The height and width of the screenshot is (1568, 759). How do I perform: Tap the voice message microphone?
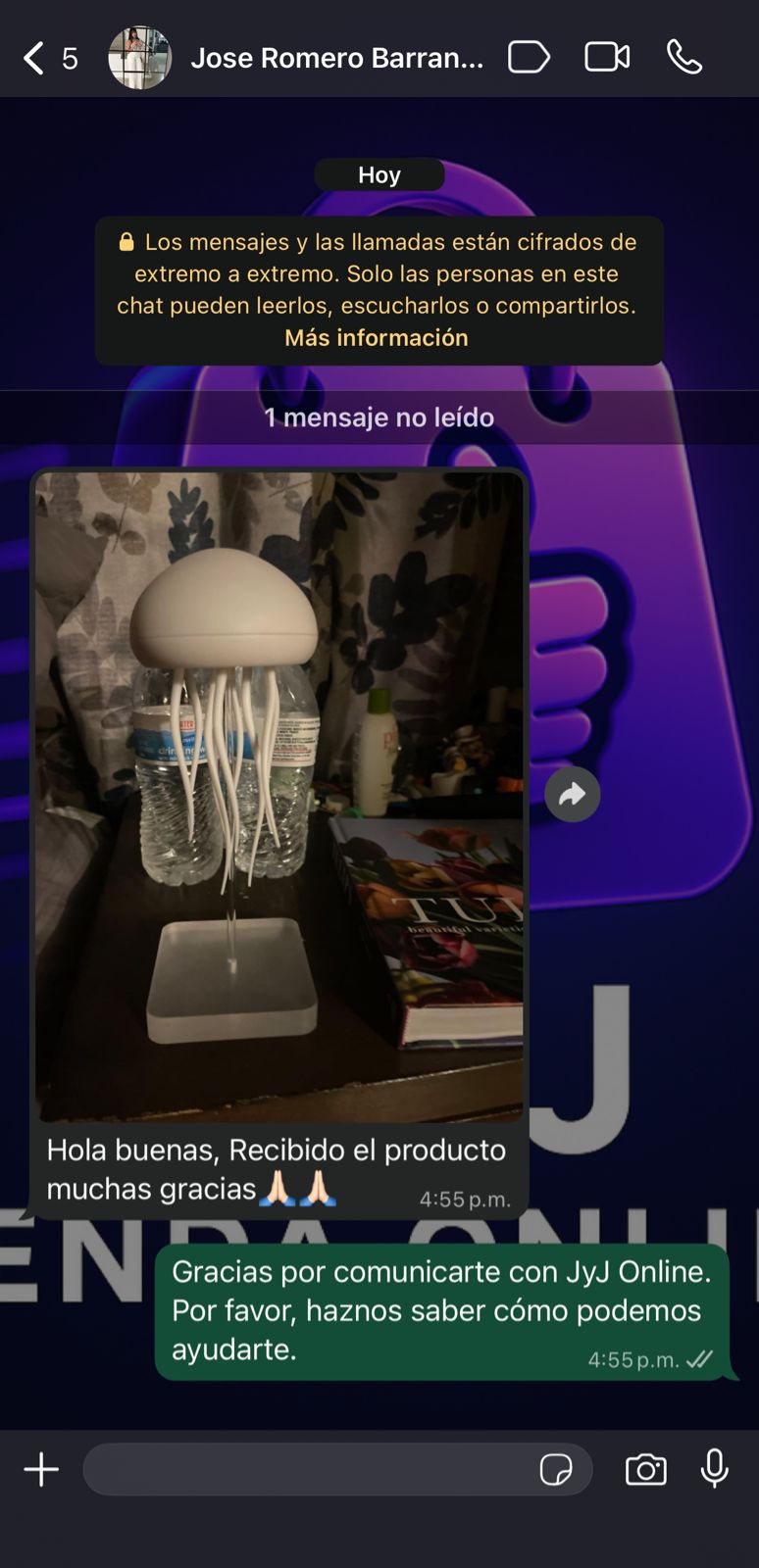click(715, 1469)
